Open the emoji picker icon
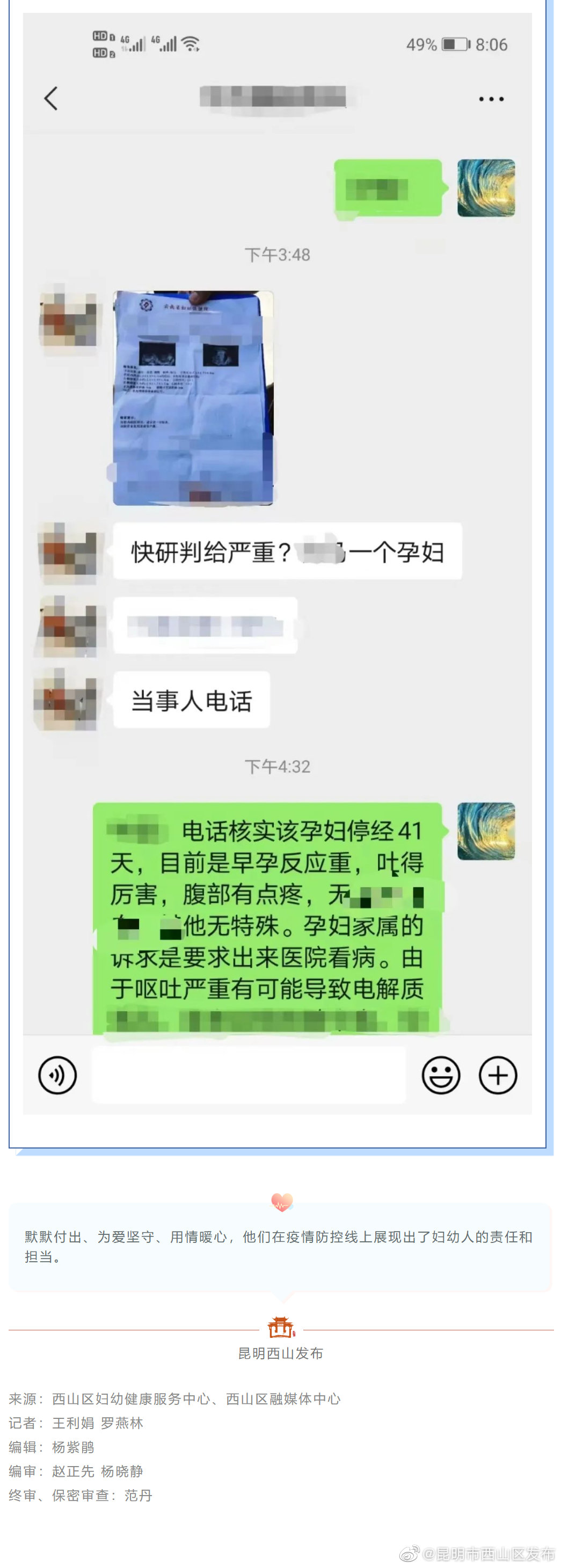The image size is (561, 1568). click(x=441, y=1076)
